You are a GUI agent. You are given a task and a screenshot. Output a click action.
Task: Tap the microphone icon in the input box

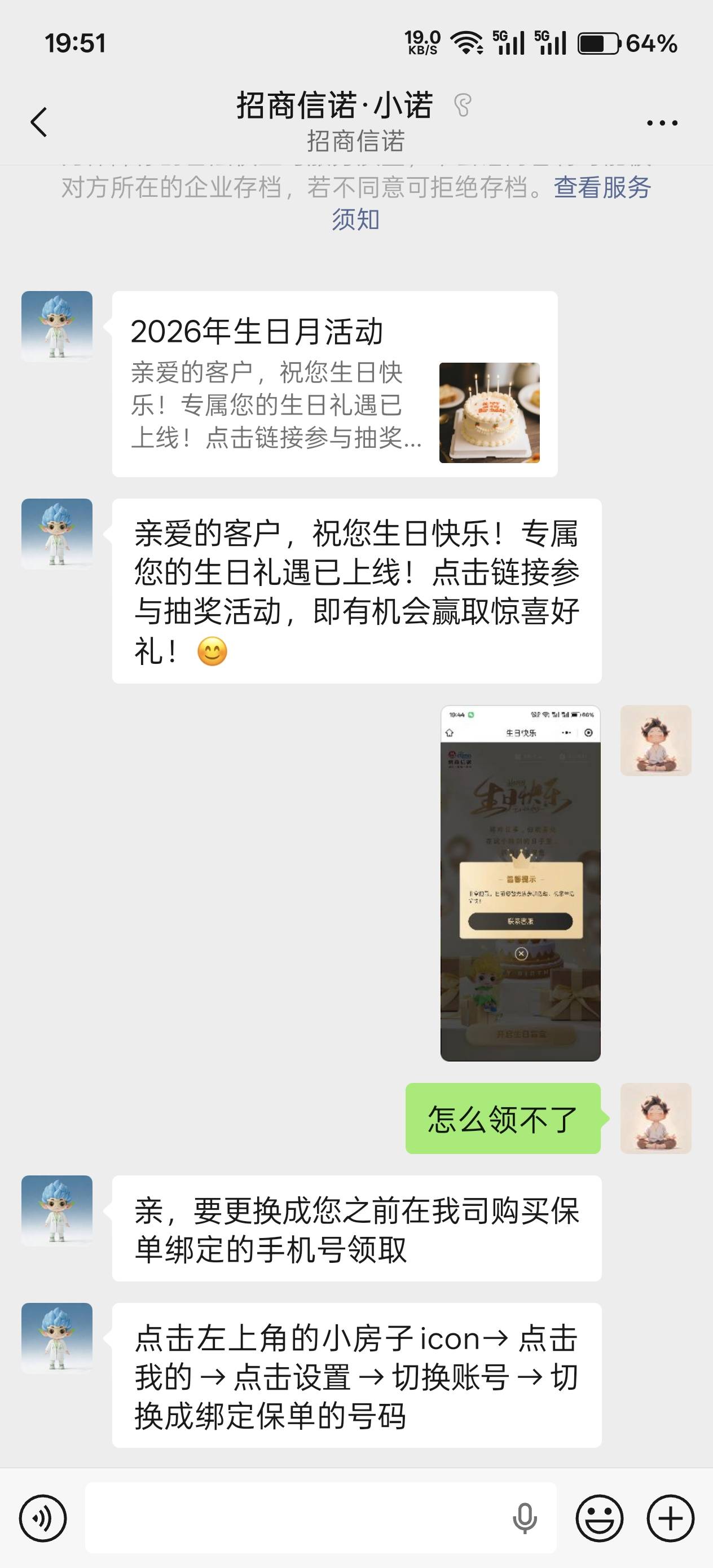click(524, 1518)
